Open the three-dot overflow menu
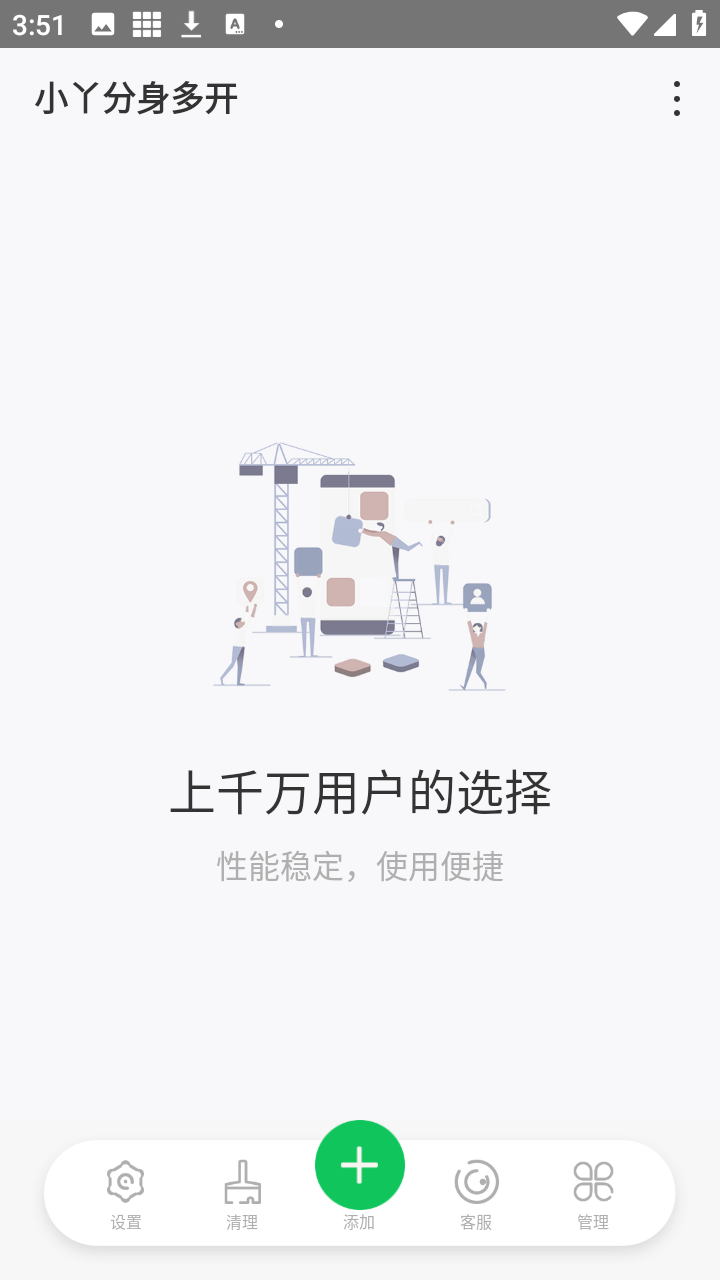The width and height of the screenshot is (720, 1280). [x=677, y=99]
